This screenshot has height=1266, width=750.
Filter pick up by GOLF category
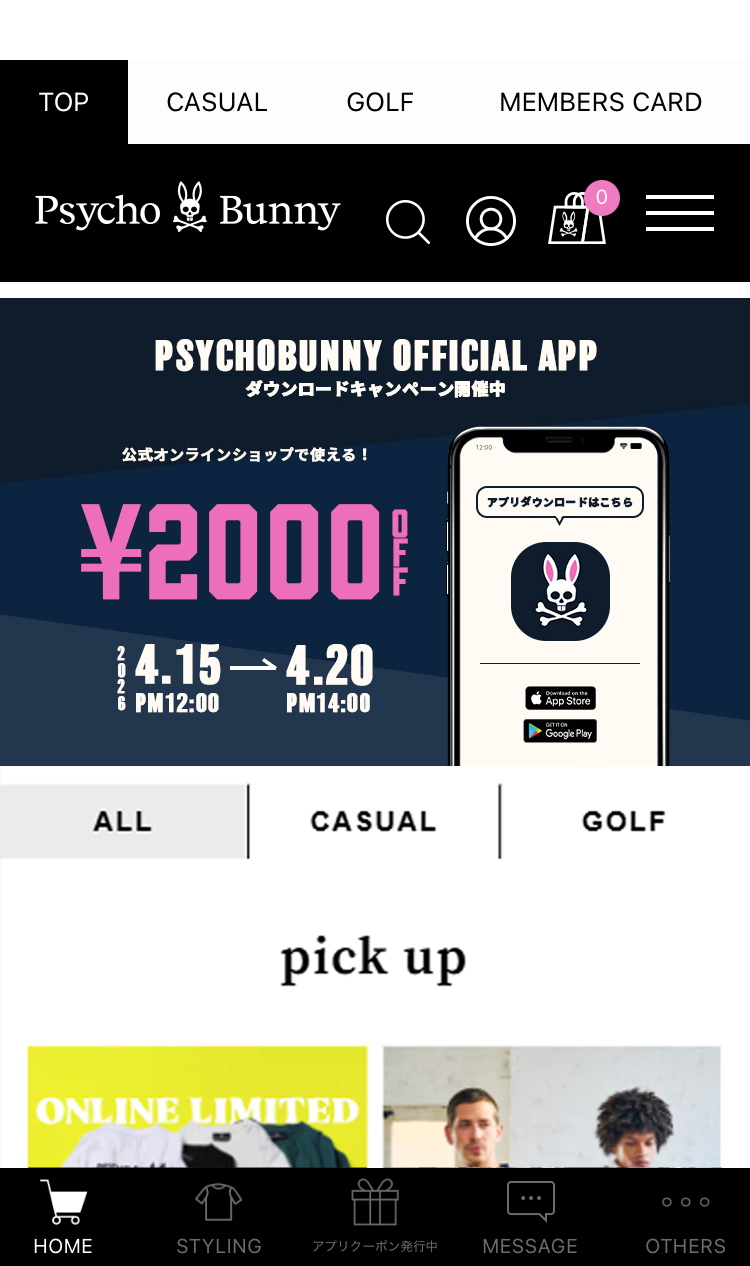[624, 821]
